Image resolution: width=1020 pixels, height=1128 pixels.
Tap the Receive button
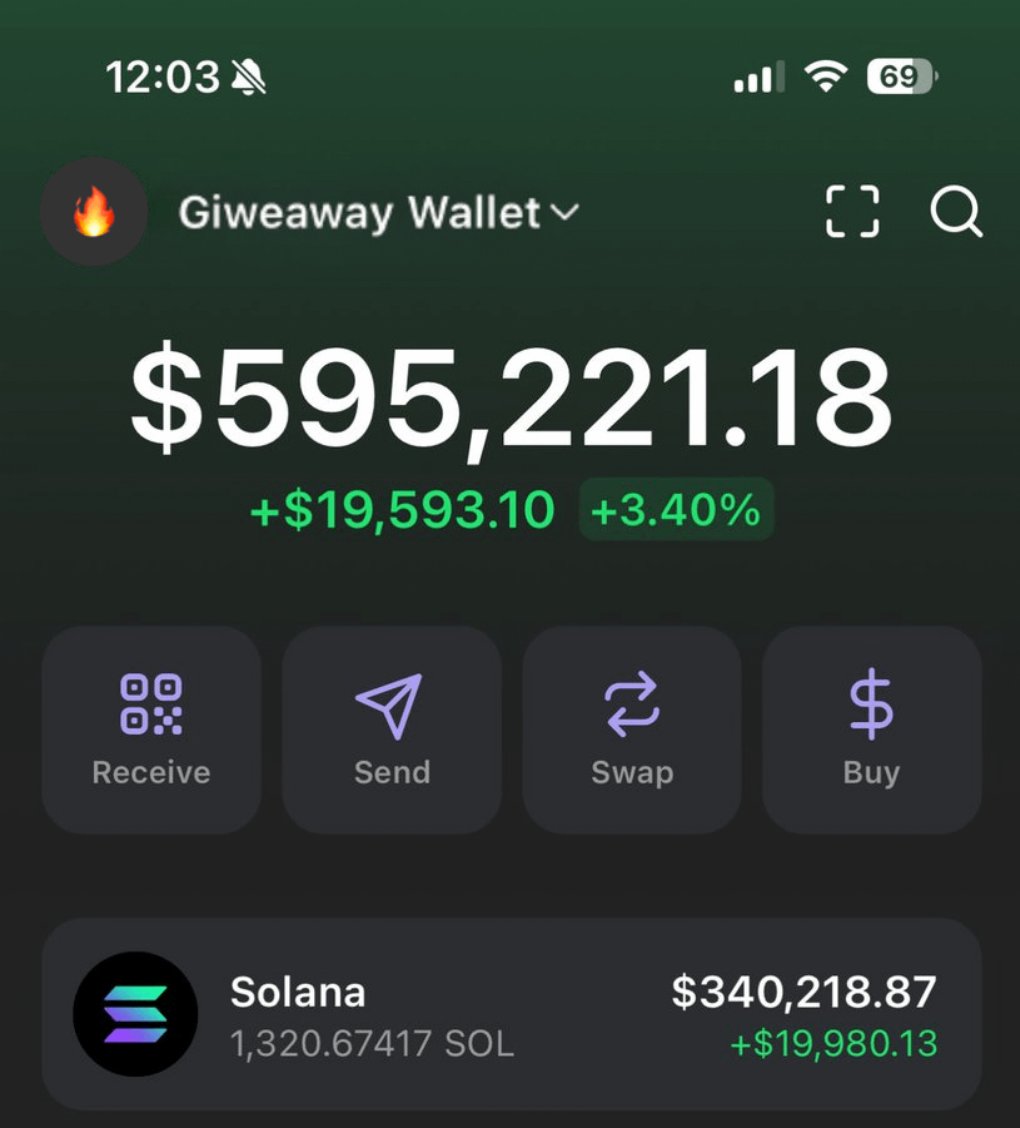[x=151, y=730]
